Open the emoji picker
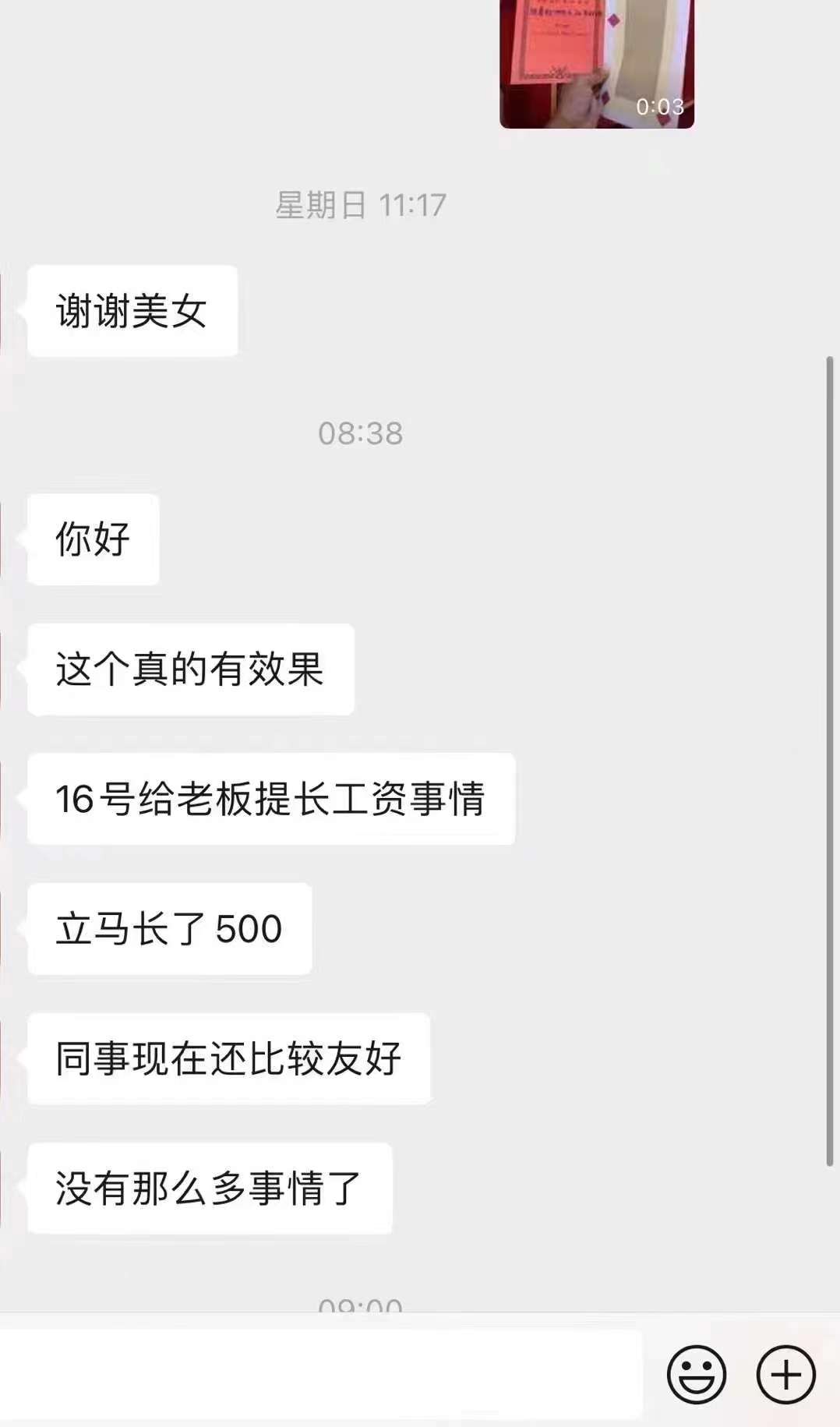The height and width of the screenshot is (1427, 840). pyautogui.click(x=696, y=1375)
